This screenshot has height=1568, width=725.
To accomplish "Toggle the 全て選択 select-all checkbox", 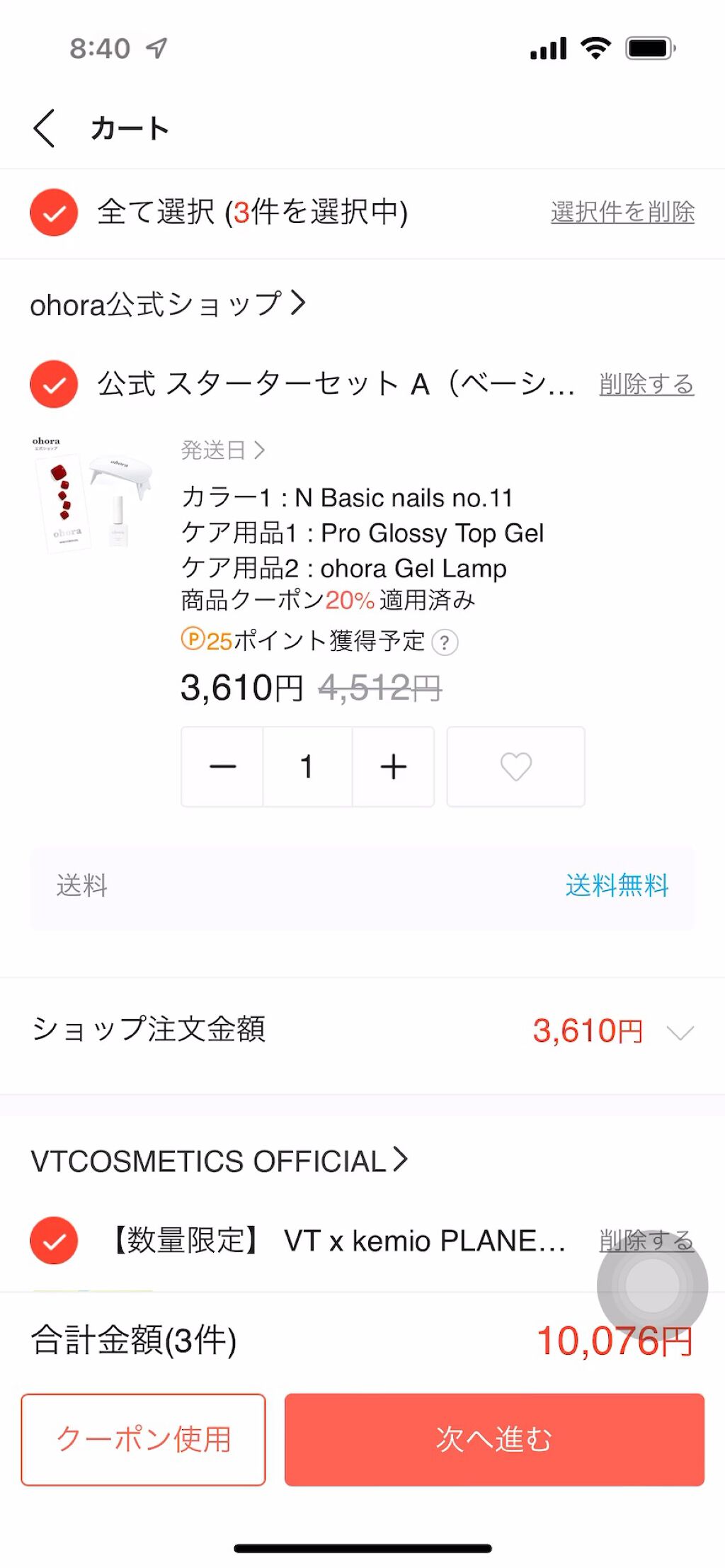I will [53, 212].
